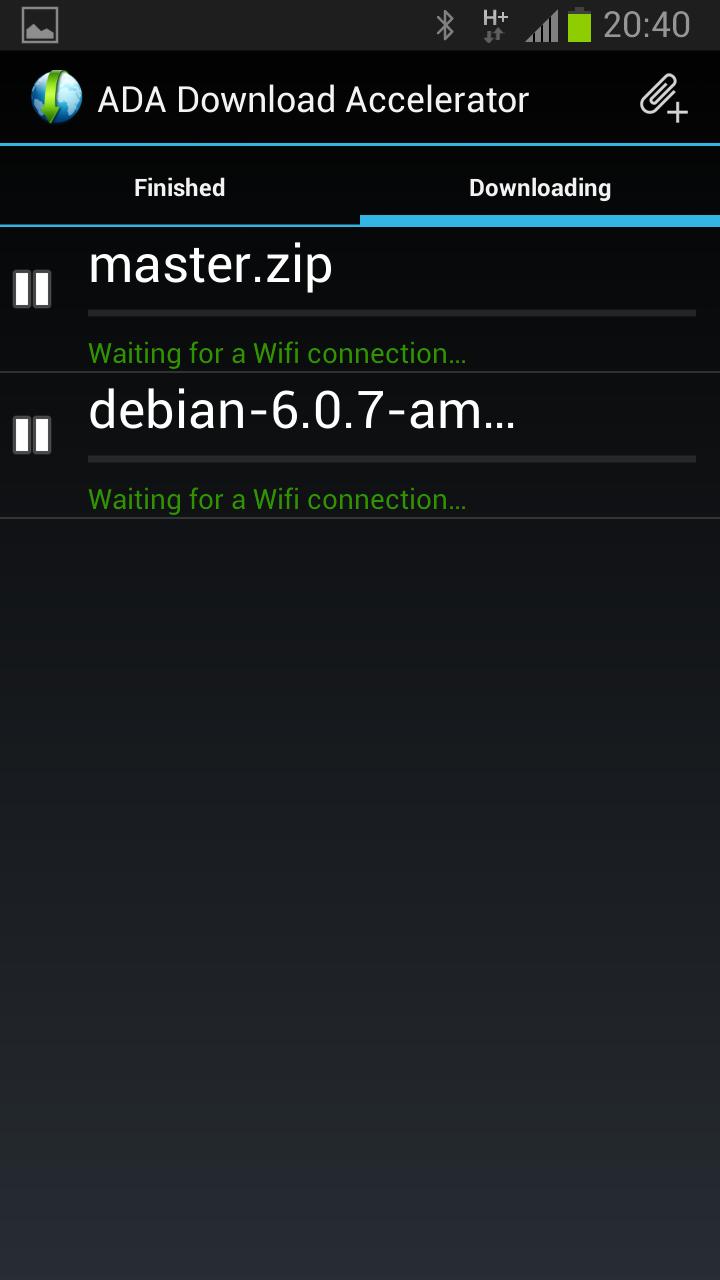This screenshot has width=720, height=1280.
Task: Click the ADA Download Accelerator app logo
Action: click(58, 97)
